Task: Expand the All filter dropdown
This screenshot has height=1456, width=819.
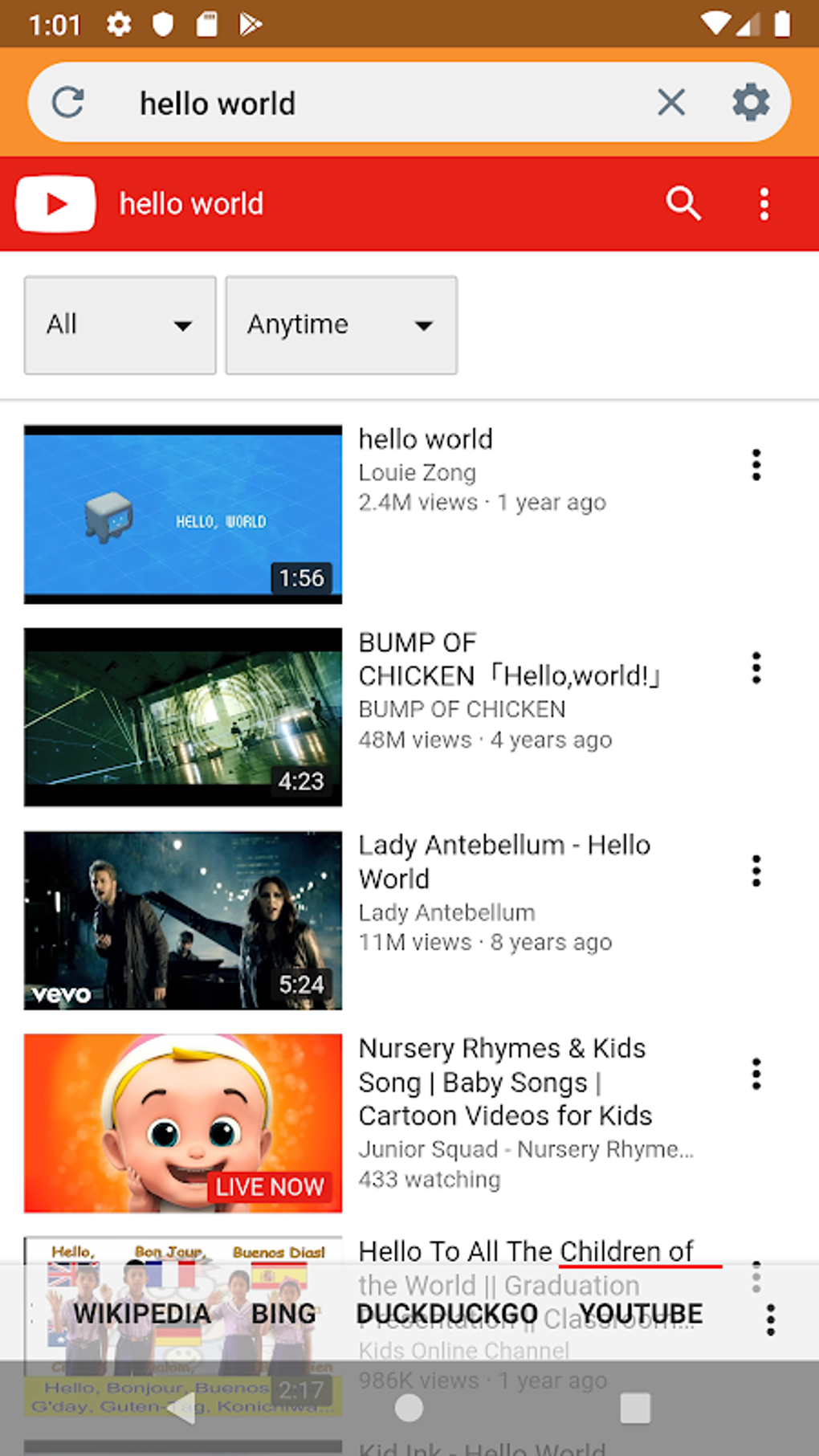Action: point(120,325)
